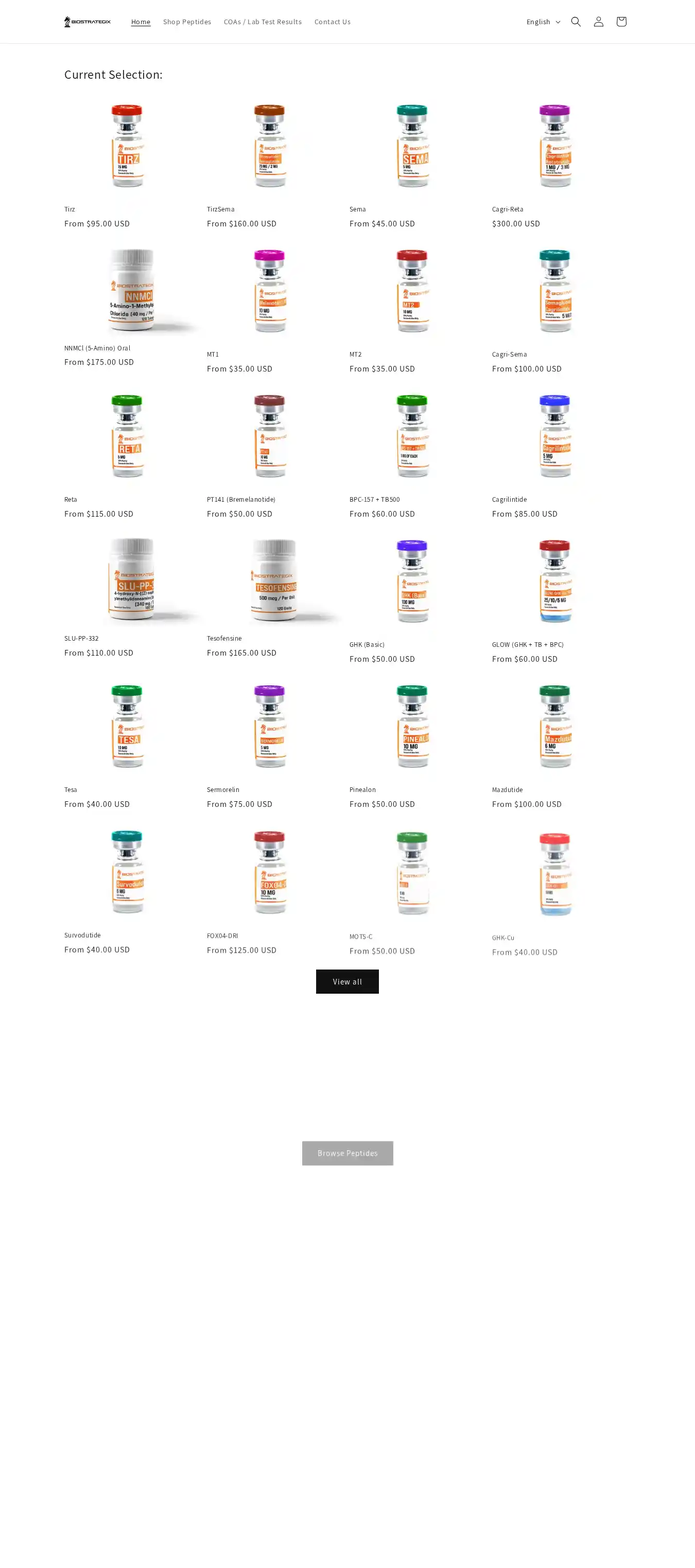
Task: Open the search icon in the header
Action: tap(576, 22)
